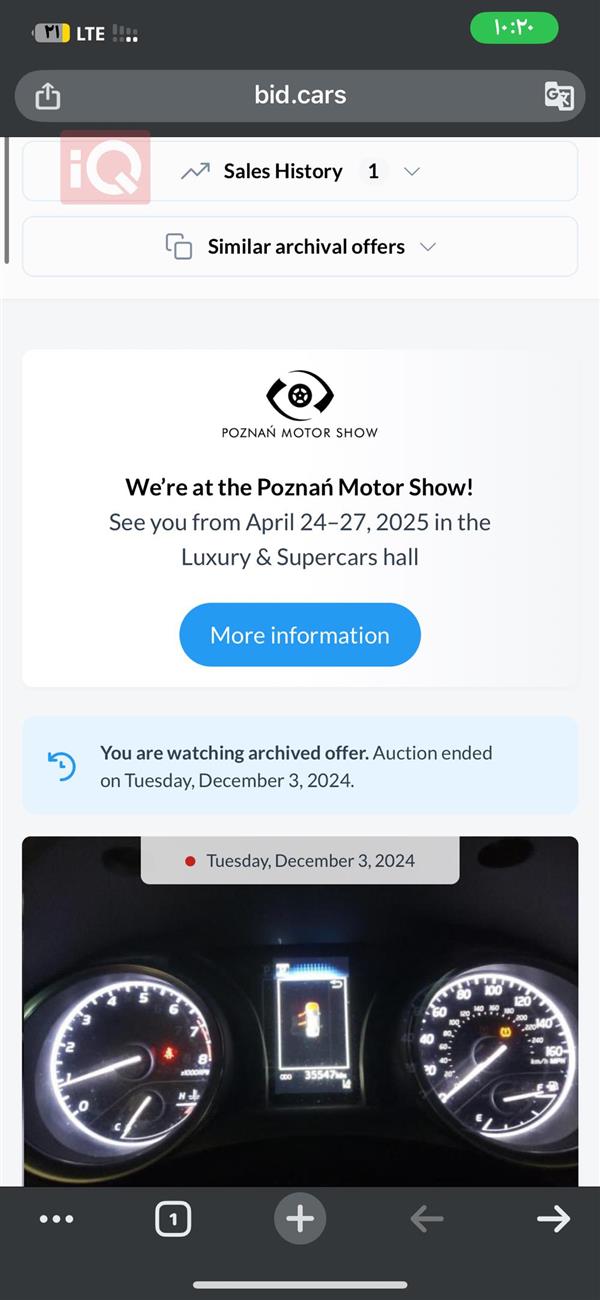Show the open tabs switcher
600x1300 pixels.
[173, 1219]
